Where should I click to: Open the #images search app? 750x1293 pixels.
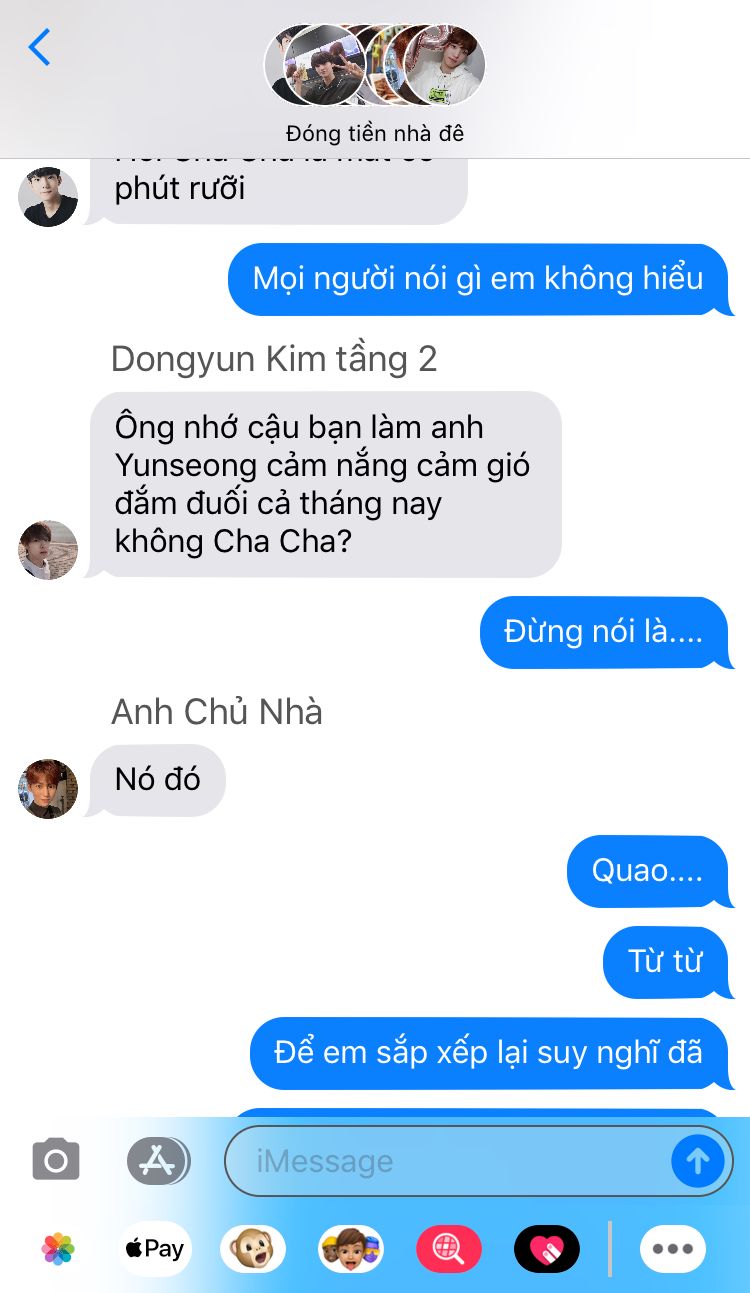coord(449,1248)
